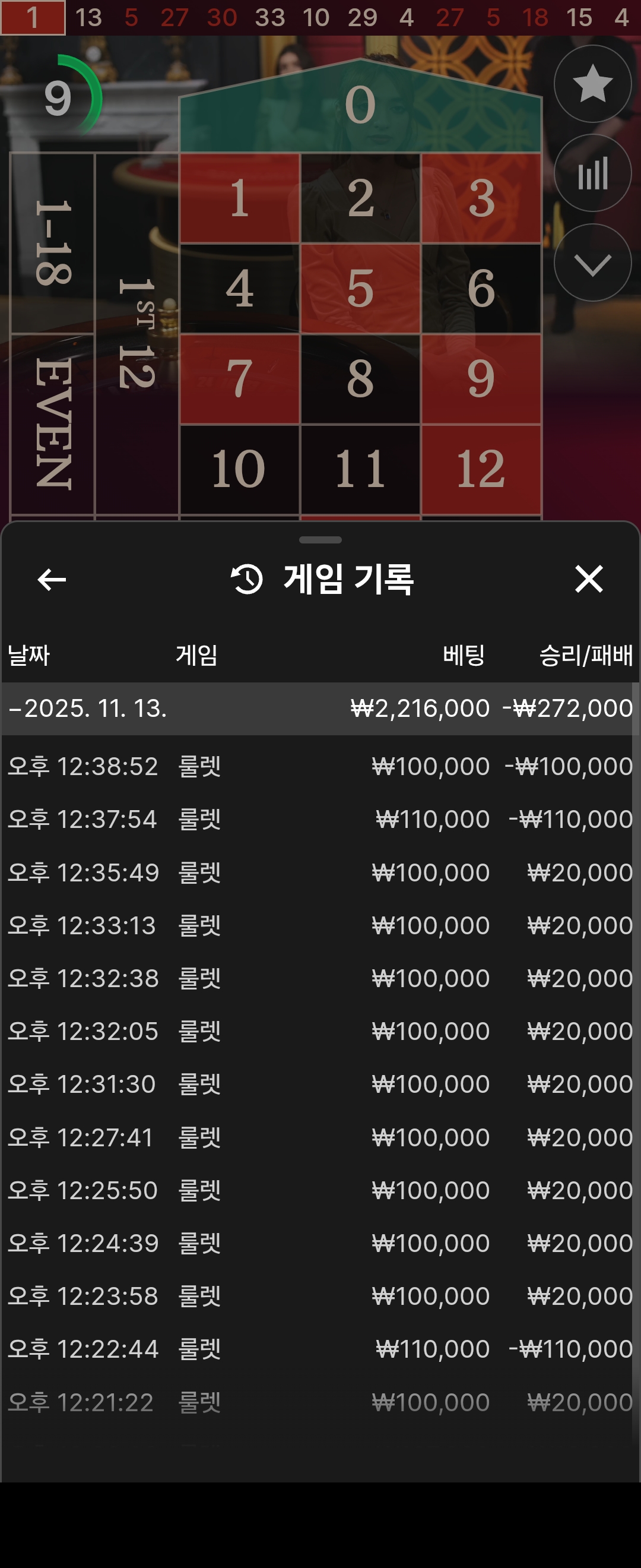
Task: Place a bet on number 12
Action: (x=480, y=469)
